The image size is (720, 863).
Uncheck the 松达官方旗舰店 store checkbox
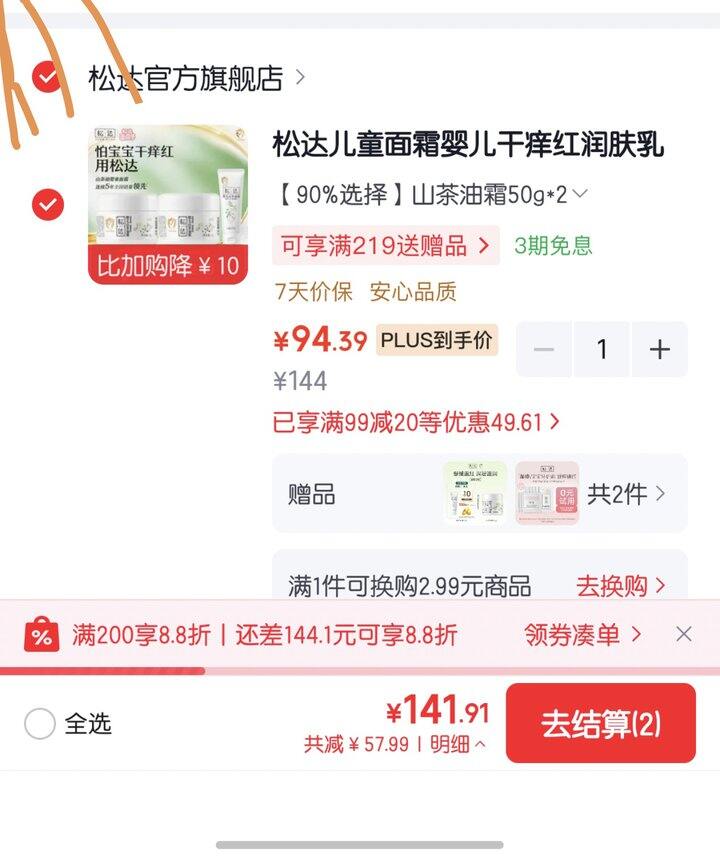[47, 77]
